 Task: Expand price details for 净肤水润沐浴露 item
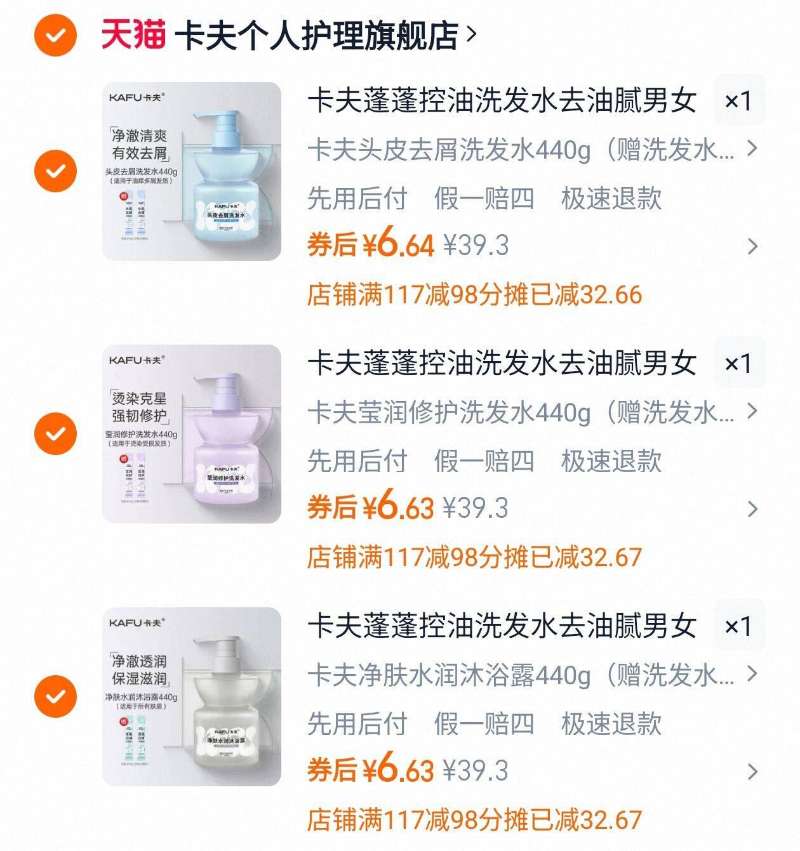[x=752, y=771]
